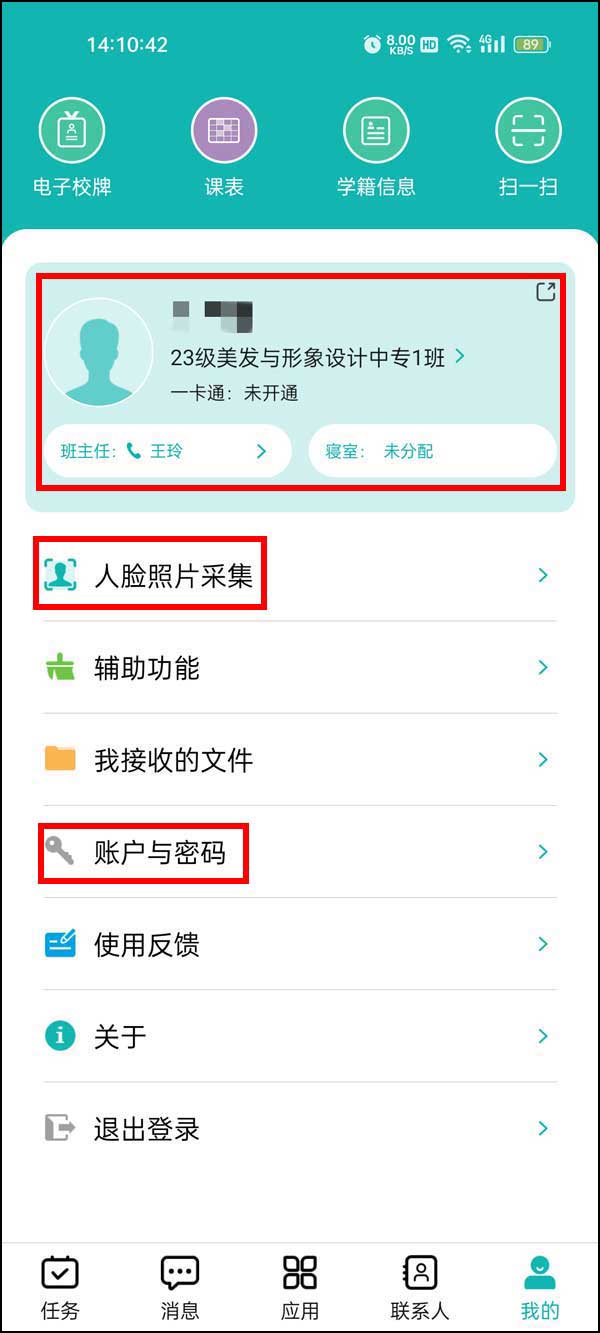This screenshot has height=1333, width=600.
Task: Switch to the 任务 tab
Action: coord(60,1287)
